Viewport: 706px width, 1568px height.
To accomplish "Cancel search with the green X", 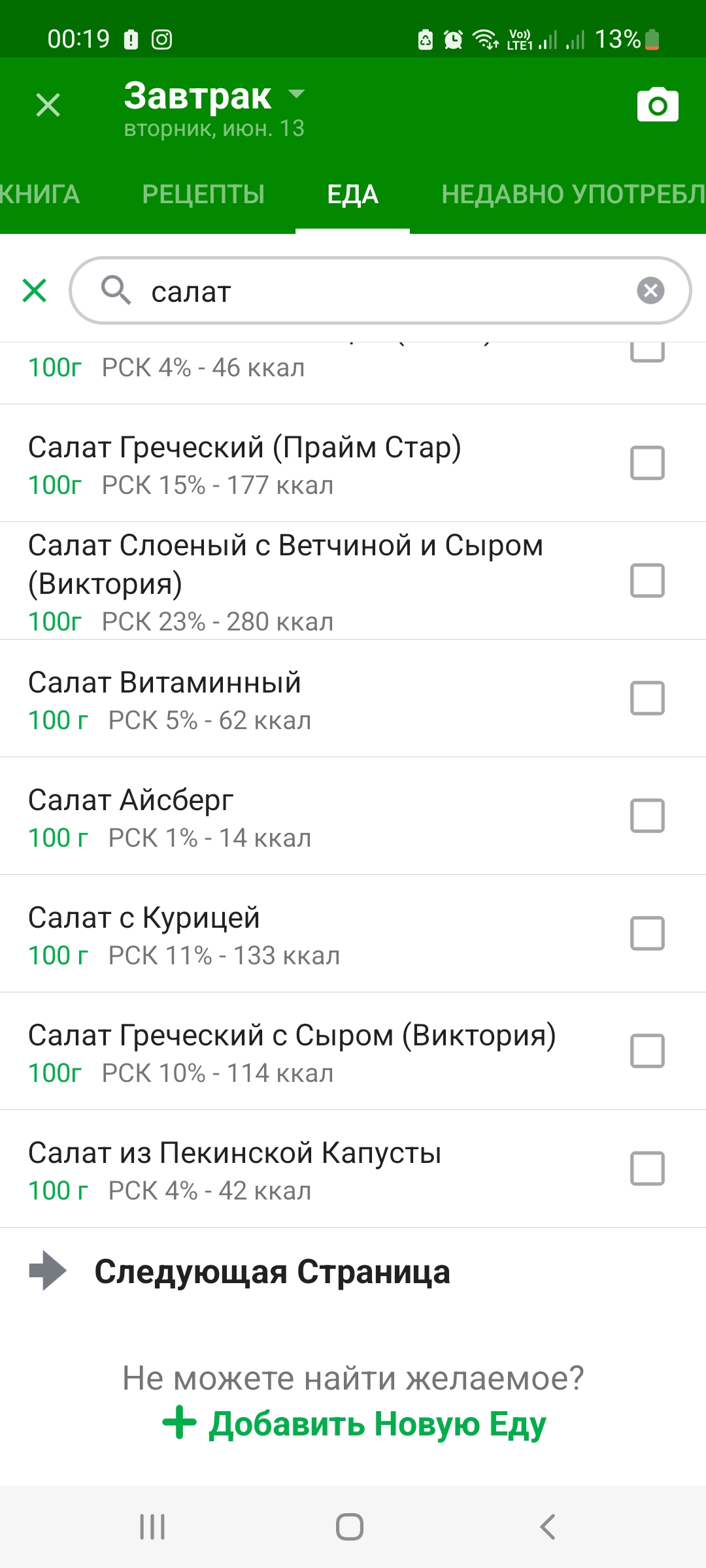I will pyautogui.click(x=35, y=291).
